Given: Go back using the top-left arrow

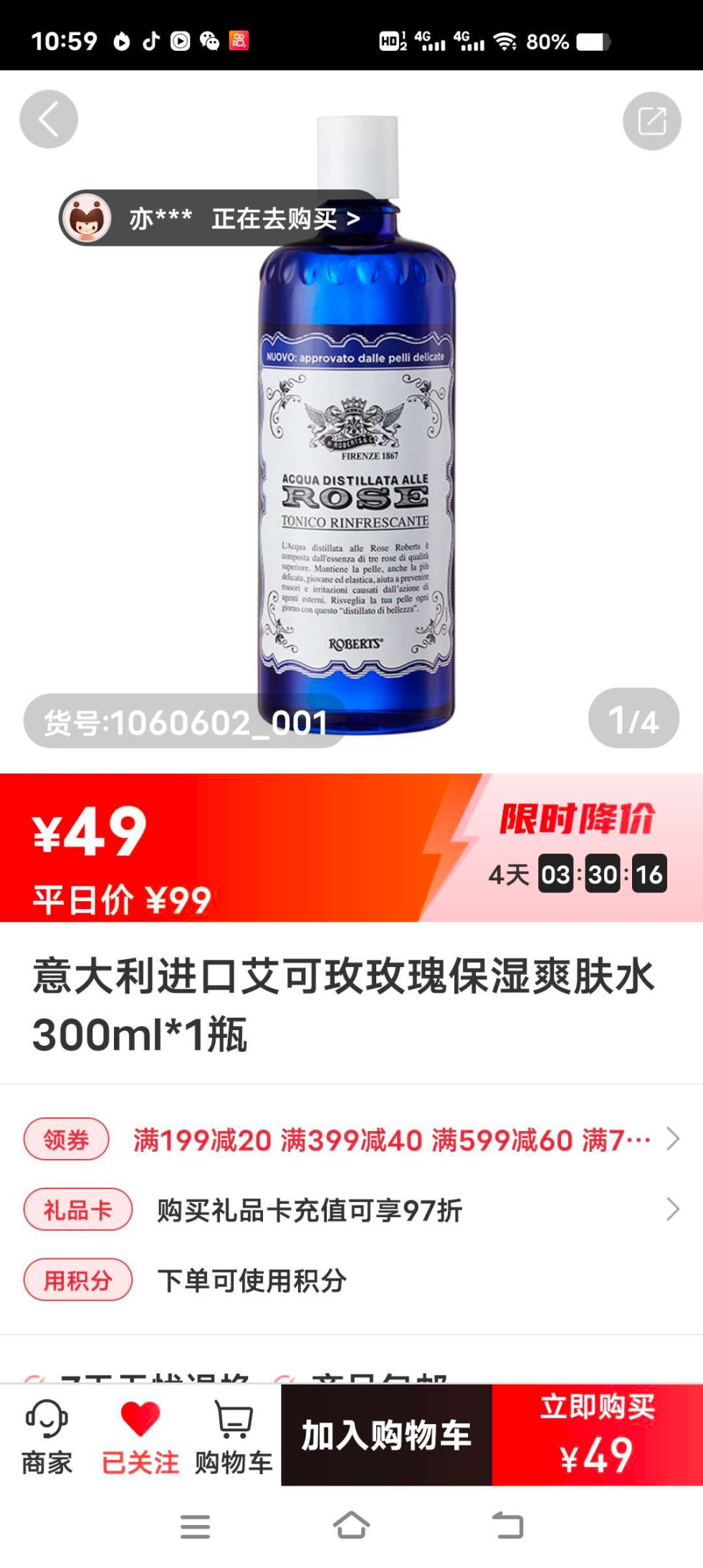Looking at the screenshot, I should 48,120.
